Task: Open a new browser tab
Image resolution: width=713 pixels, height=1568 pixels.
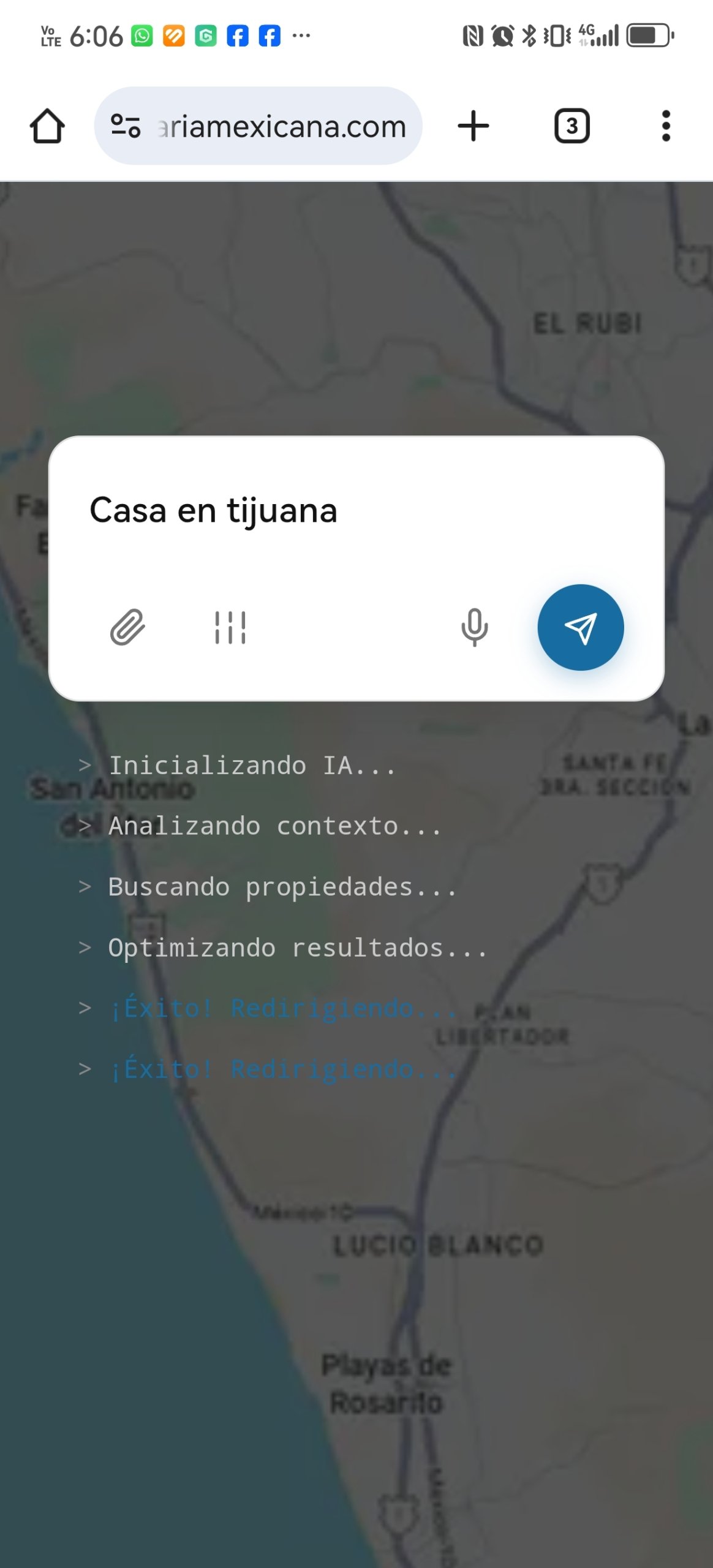Action: [473, 126]
